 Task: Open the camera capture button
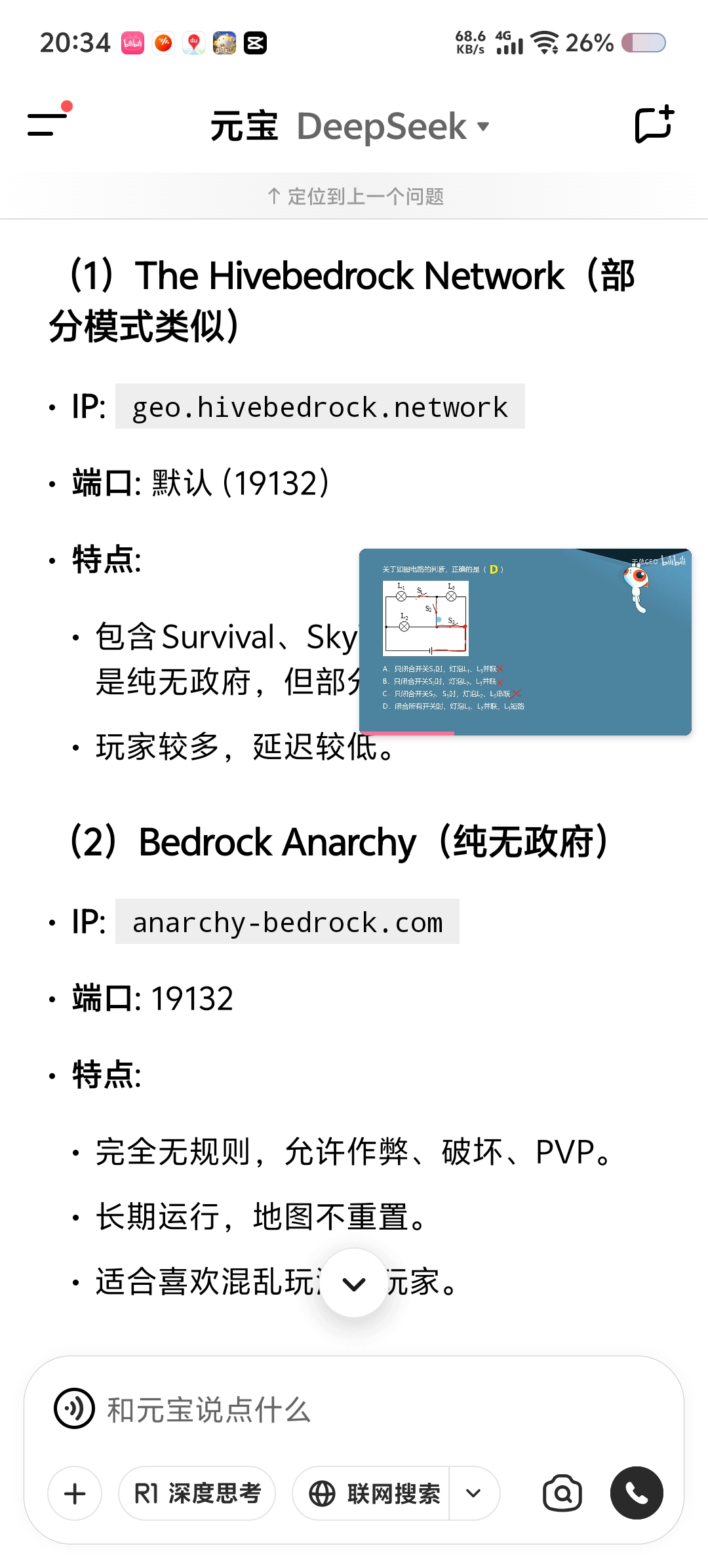coord(562,1494)
